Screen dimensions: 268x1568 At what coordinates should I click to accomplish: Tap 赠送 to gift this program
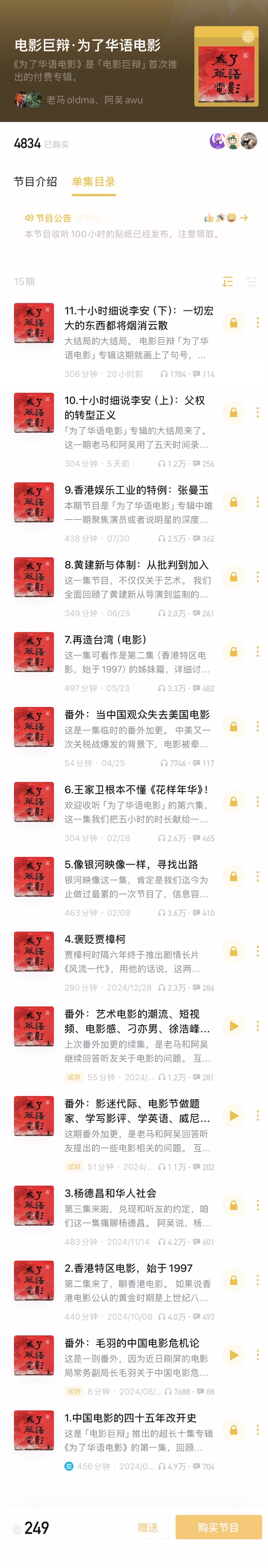(148, 1527)
